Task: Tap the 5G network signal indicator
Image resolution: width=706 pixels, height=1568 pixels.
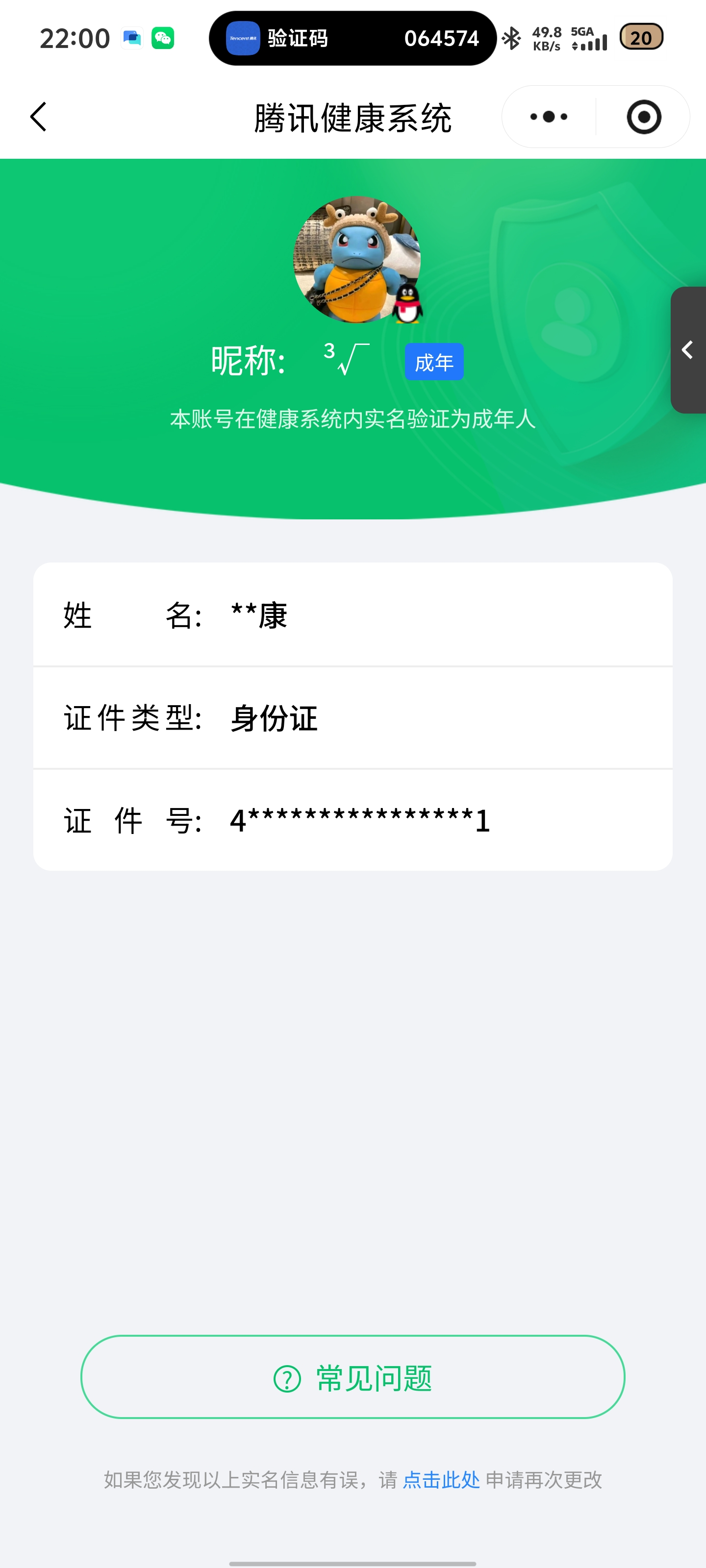Action: pyautogui.click(x=588, y=38)
